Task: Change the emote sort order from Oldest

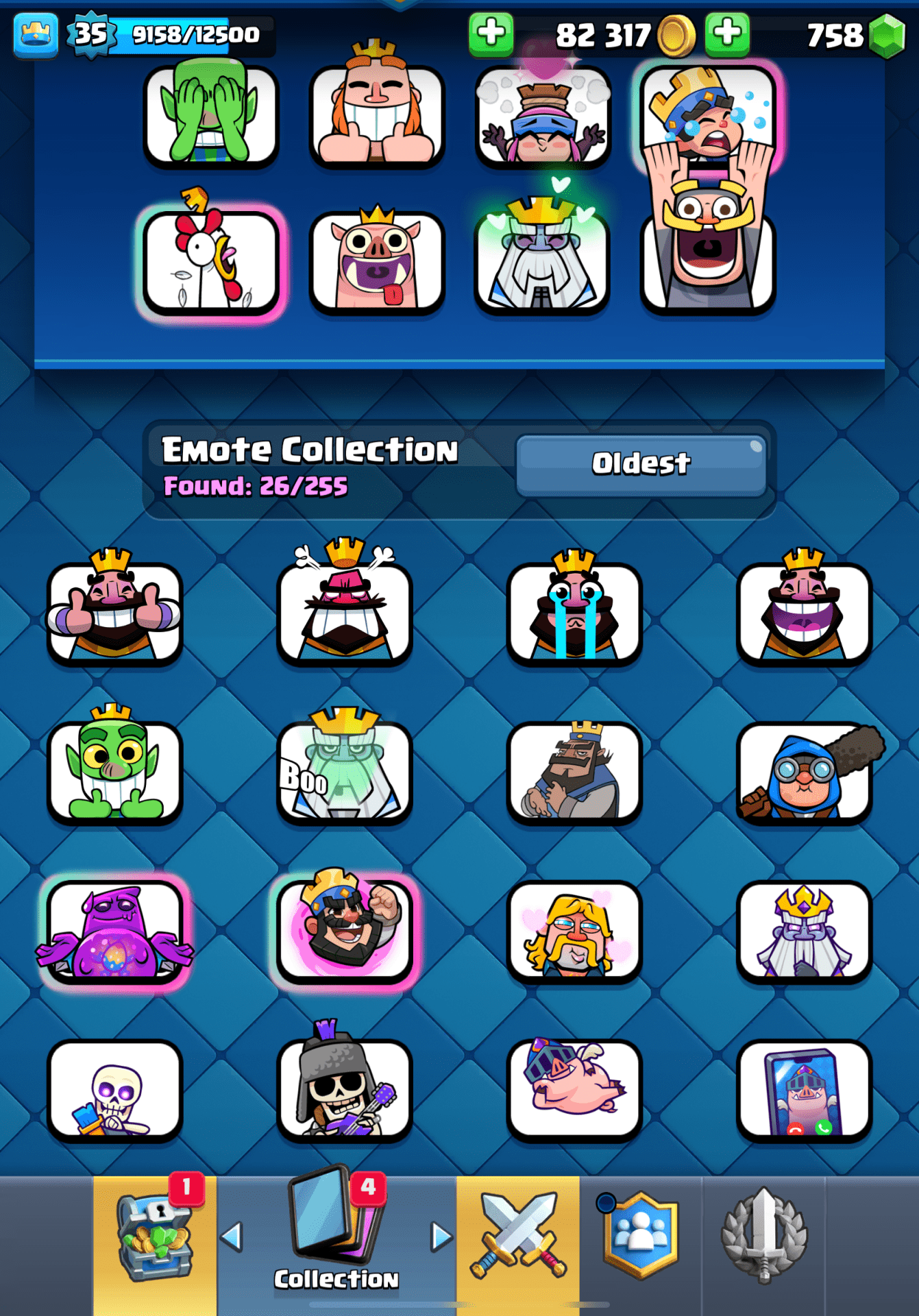Action: click(x=641, y=464)
